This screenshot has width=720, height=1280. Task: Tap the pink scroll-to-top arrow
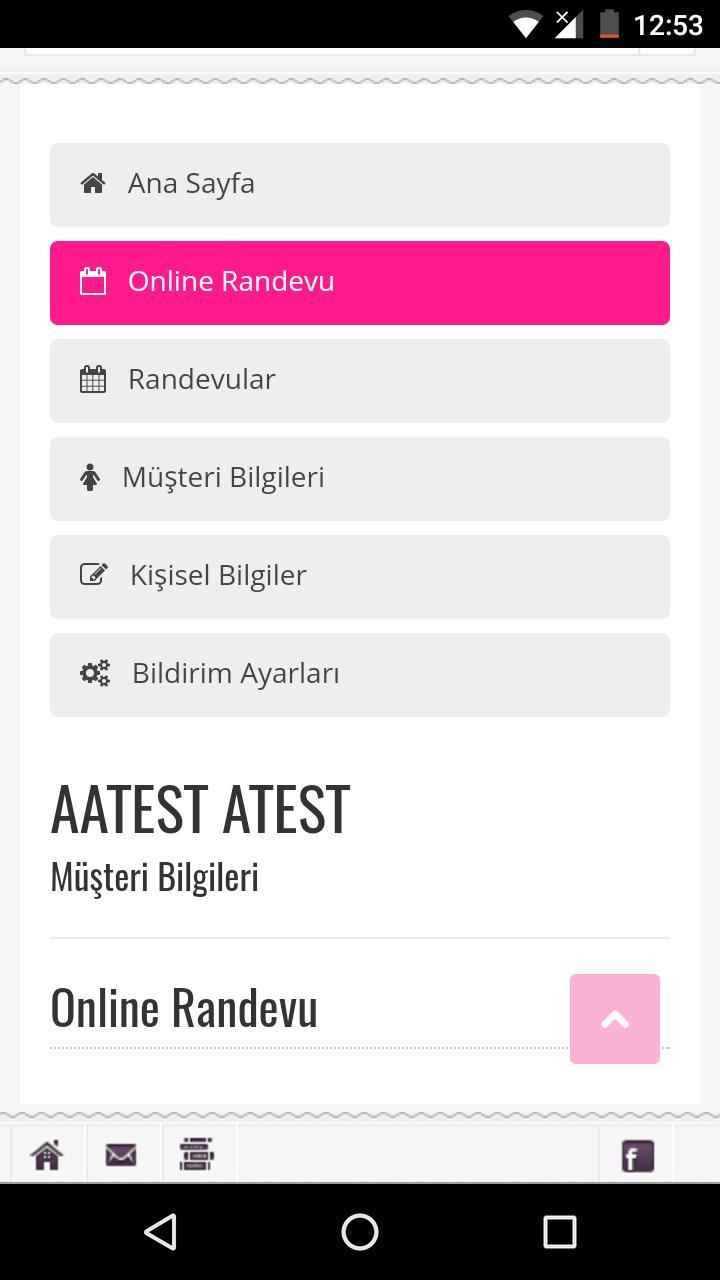(x=614, y=1019)
